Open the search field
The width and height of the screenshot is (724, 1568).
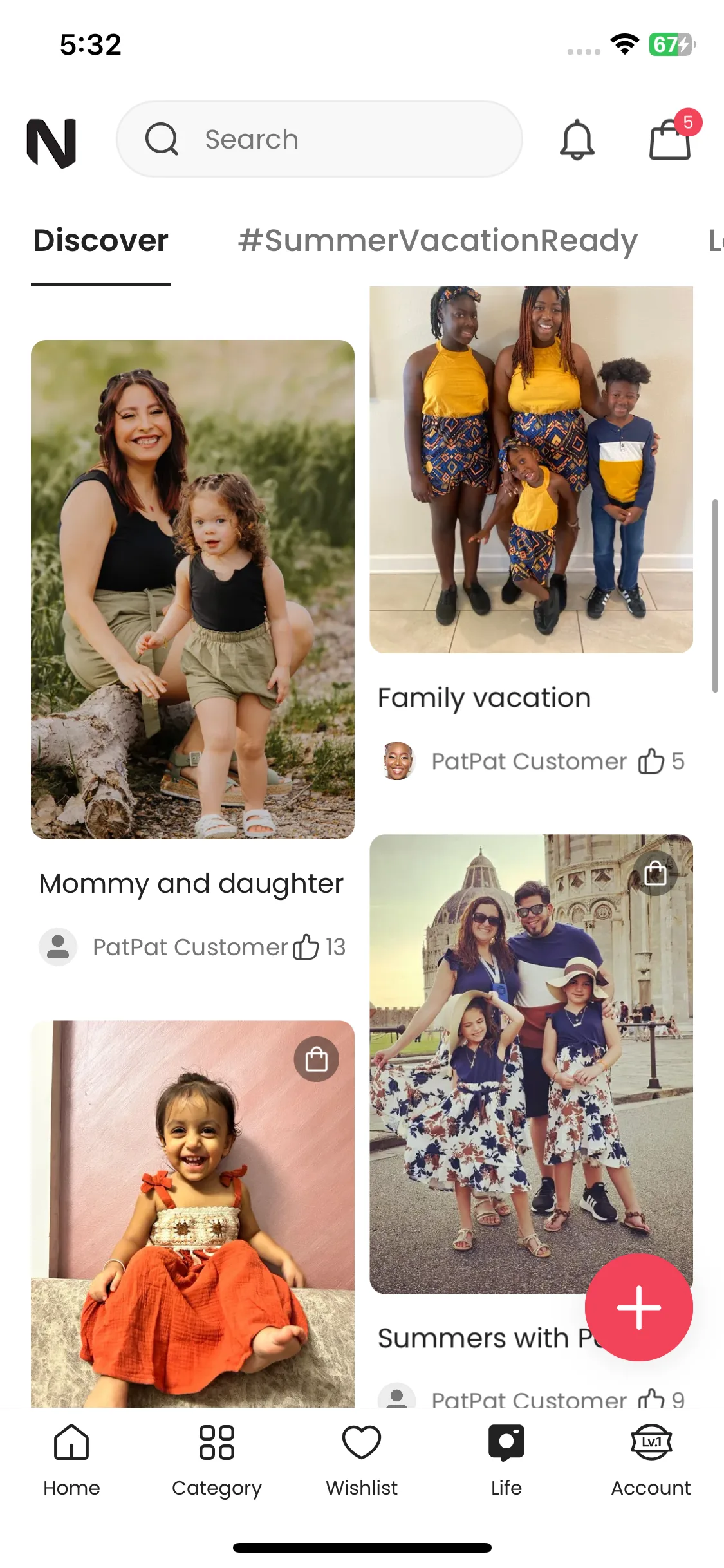tap(319, 139)
